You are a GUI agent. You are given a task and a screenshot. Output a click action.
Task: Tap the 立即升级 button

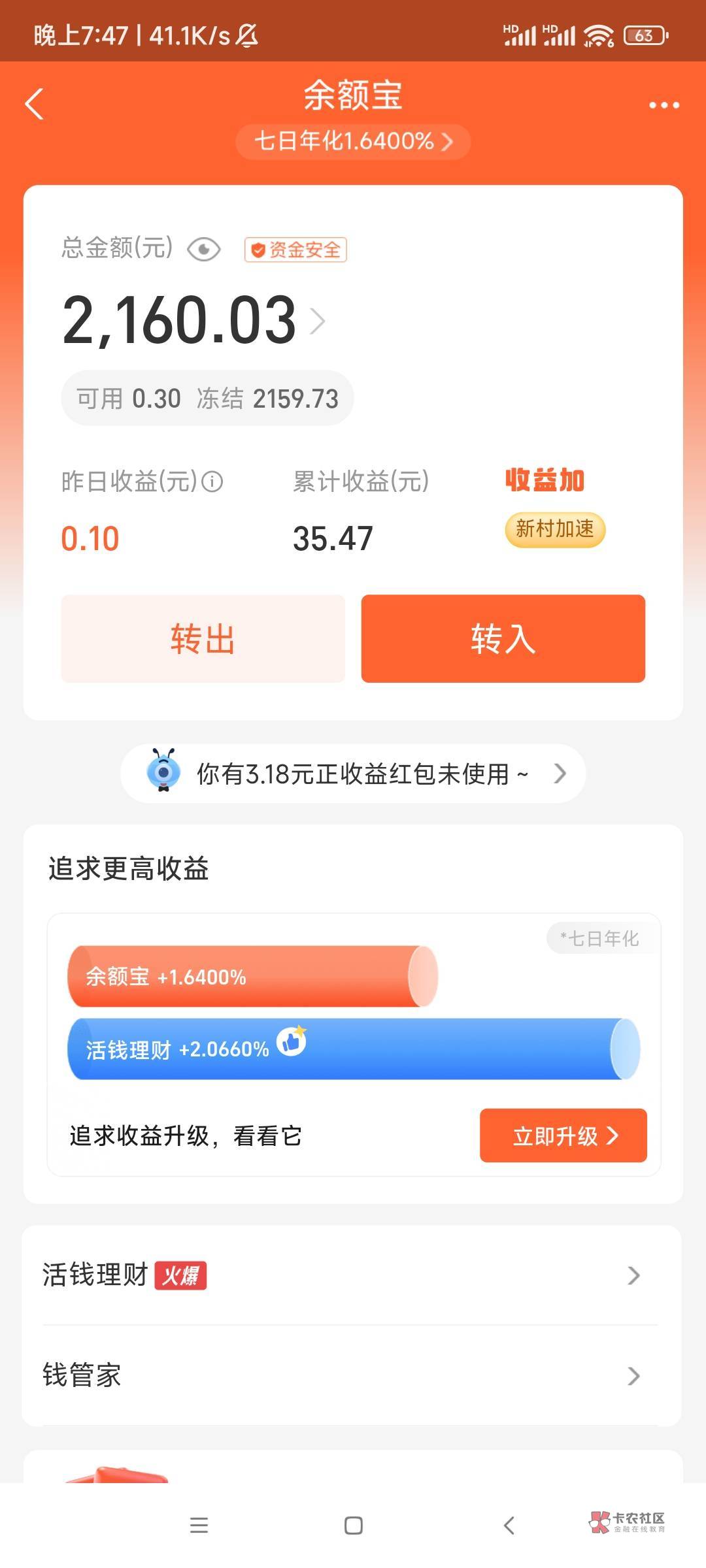[x=563, y=1135]
